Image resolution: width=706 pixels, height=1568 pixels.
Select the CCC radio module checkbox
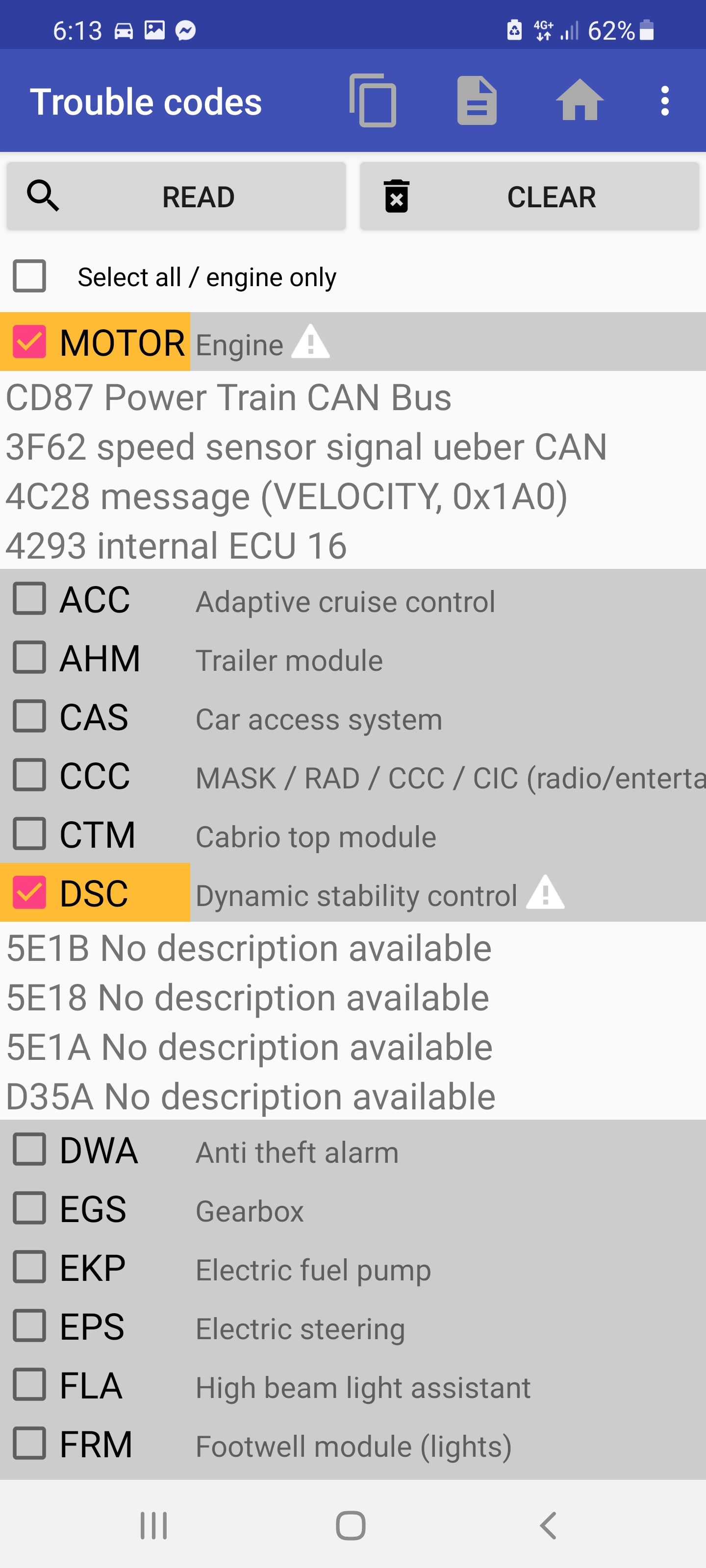pyautogui.click(x=30, y=776)
